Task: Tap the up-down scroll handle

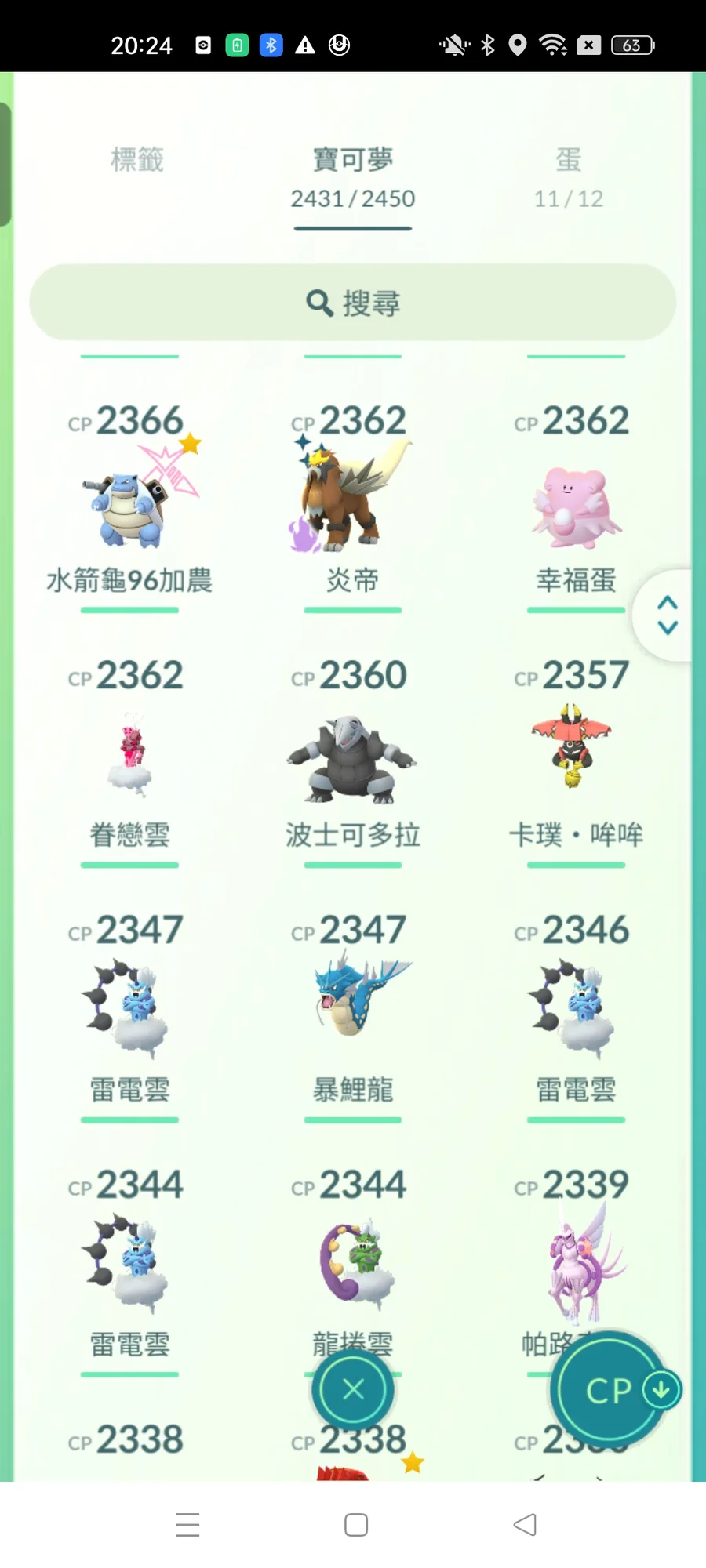Action: point(667,615)
